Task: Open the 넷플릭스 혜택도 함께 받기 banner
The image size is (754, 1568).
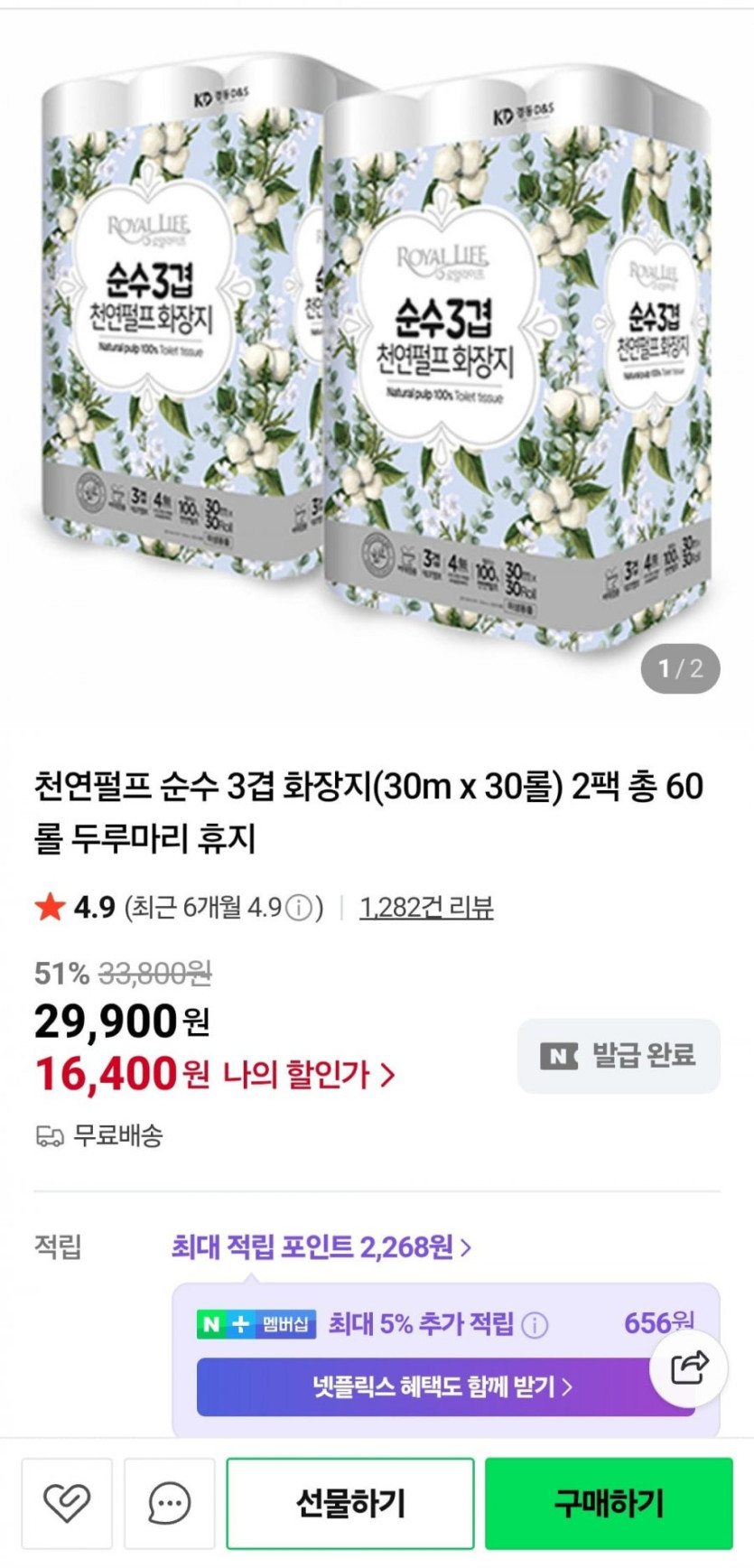Action: point(442,1386)
